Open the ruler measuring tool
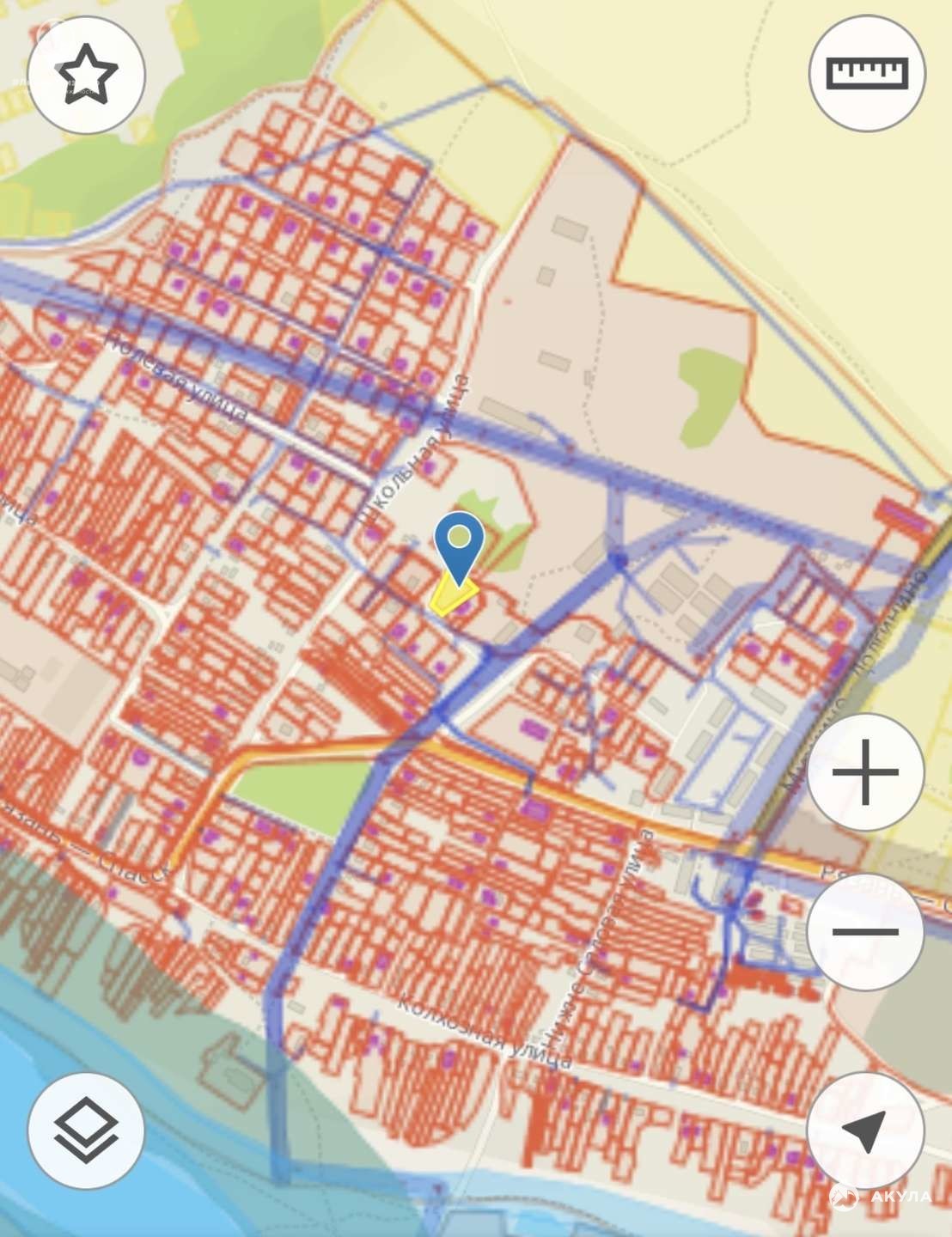This screenshot has width=952, height=1237. coord(866,73)
